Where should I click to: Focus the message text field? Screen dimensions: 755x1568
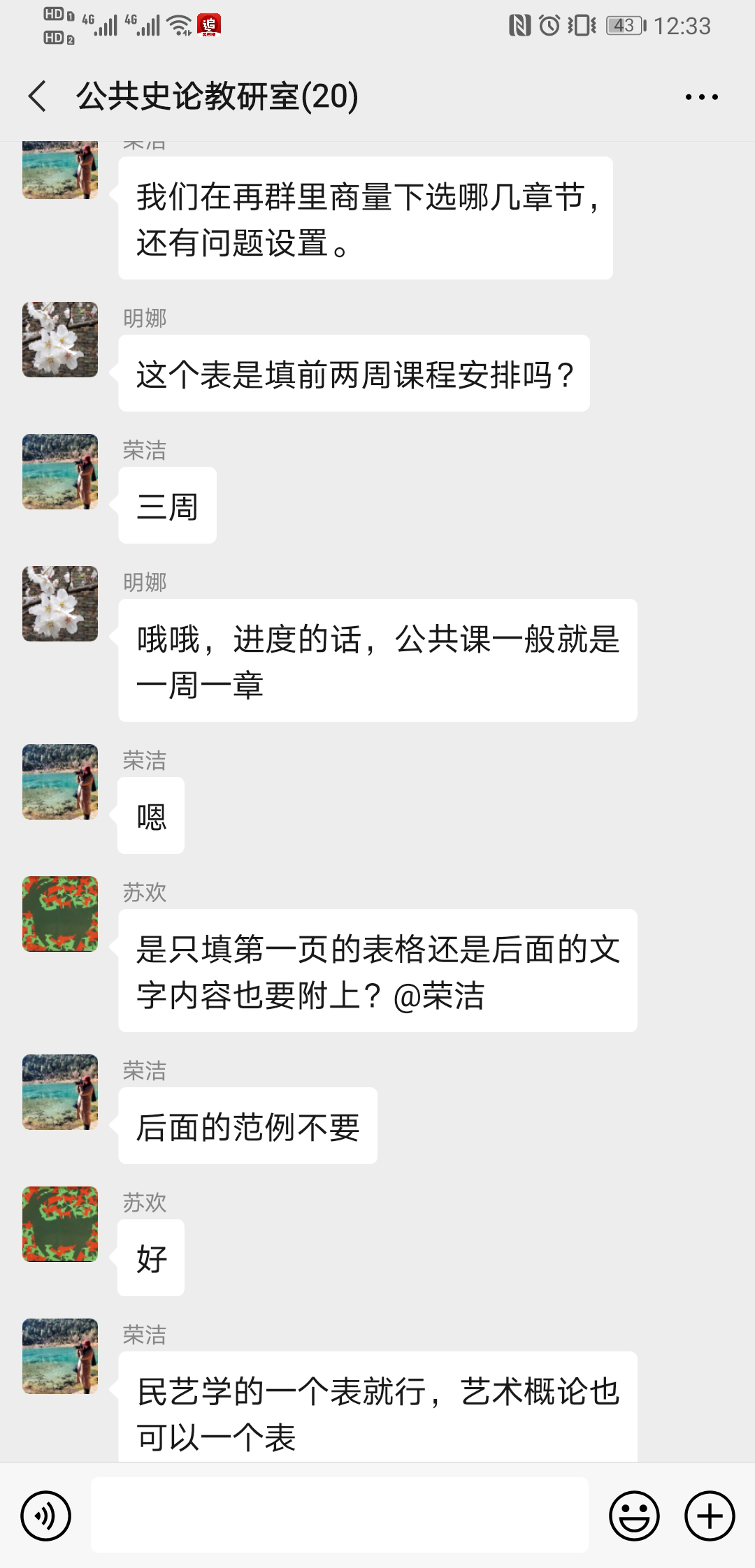click(340, 1515)
